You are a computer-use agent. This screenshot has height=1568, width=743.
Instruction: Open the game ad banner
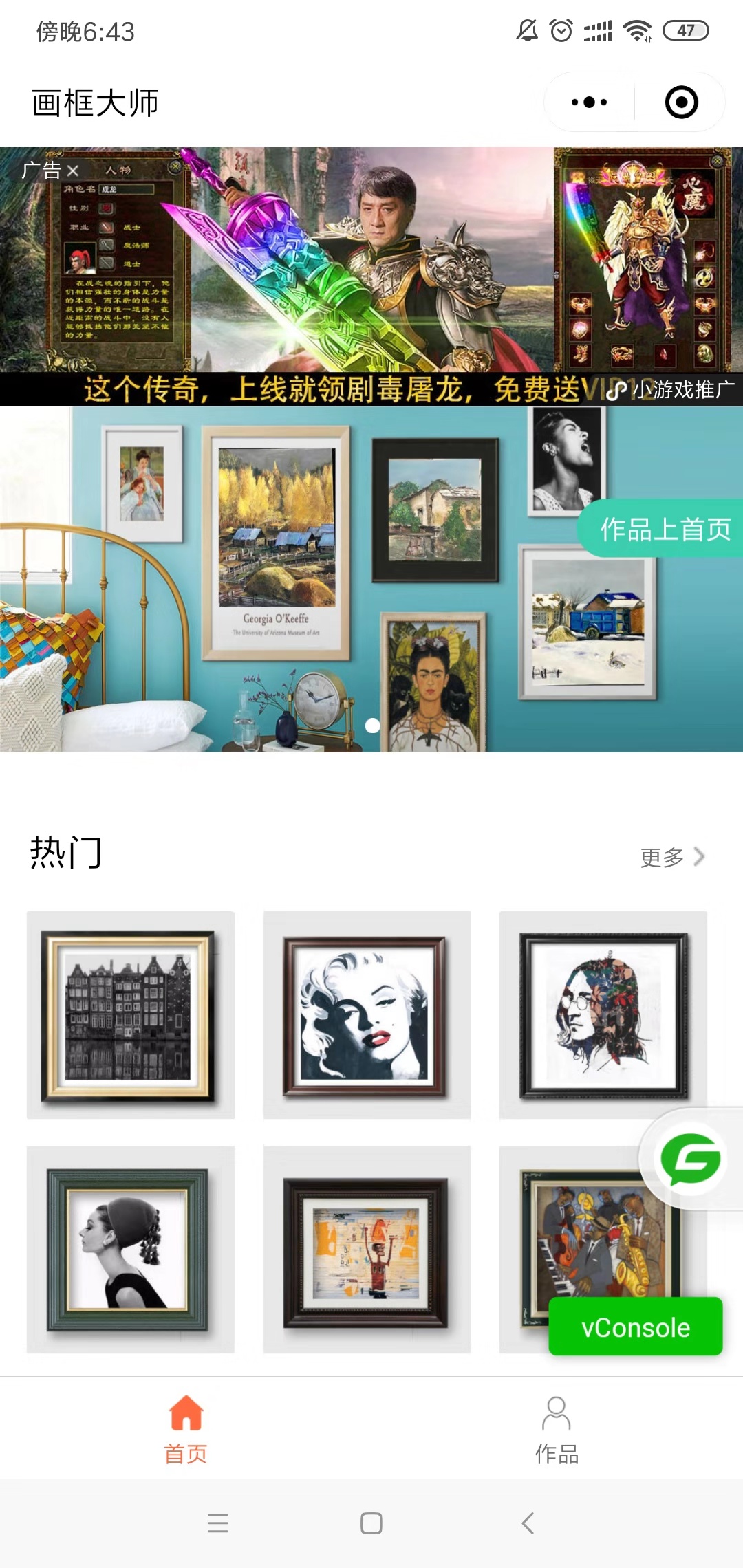coord(371,275)
